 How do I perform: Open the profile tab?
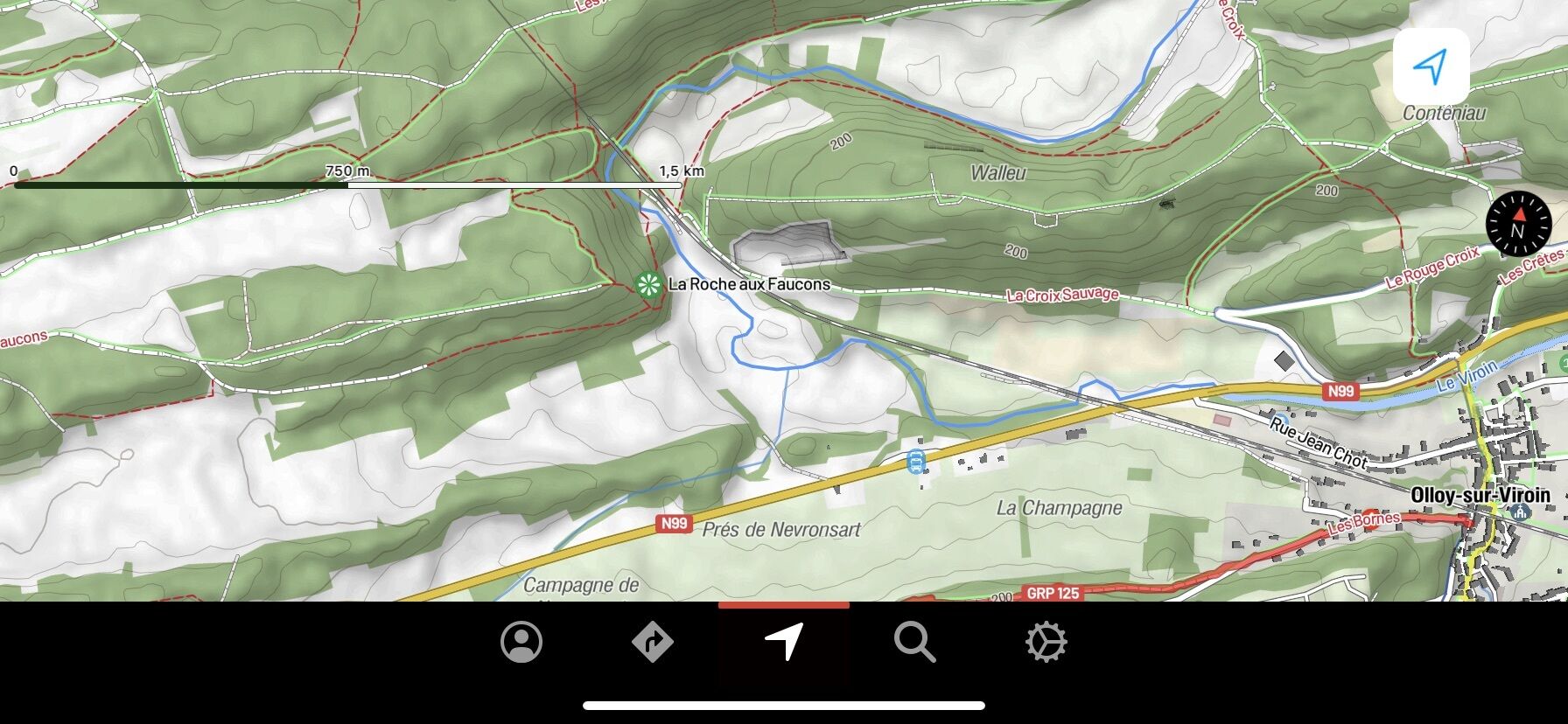521,643
